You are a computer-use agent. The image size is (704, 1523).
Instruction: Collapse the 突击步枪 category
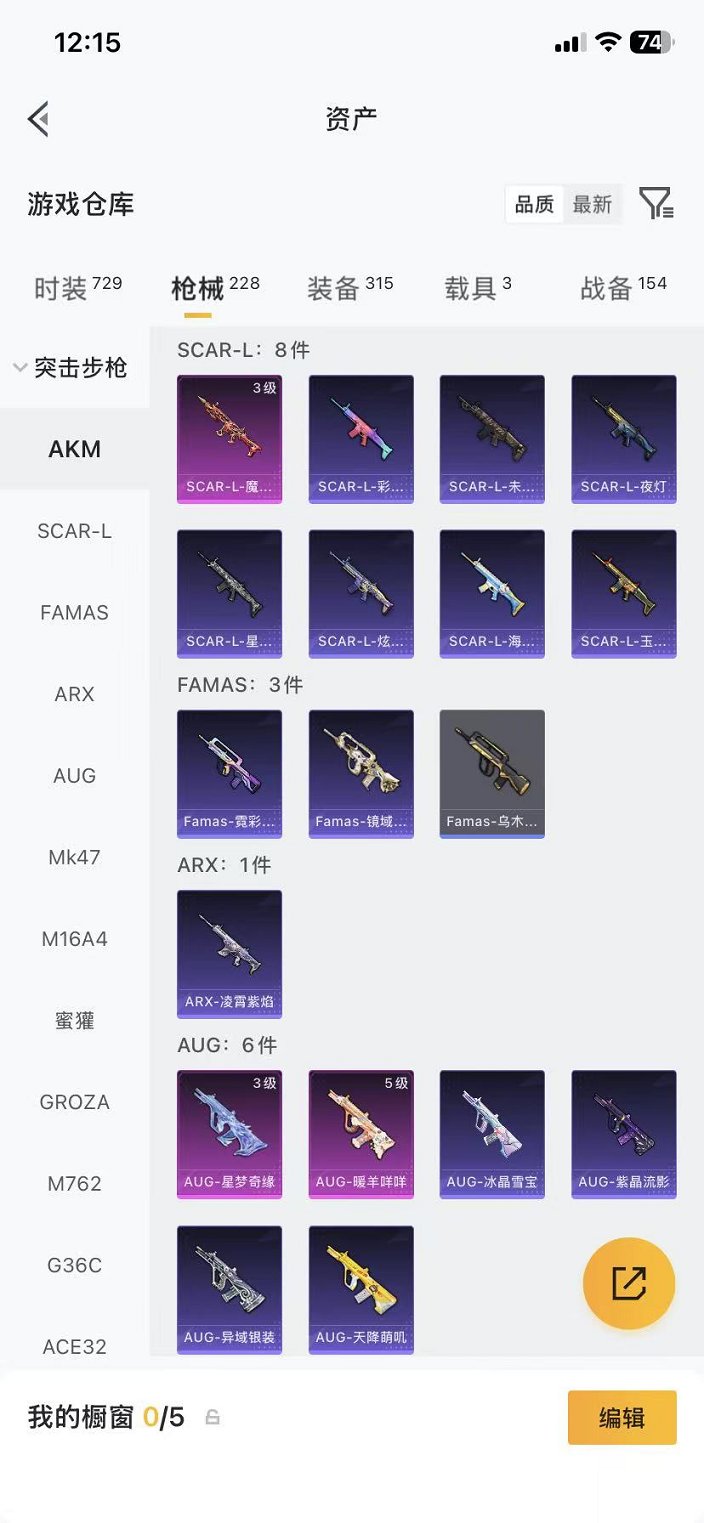(72, 368)
